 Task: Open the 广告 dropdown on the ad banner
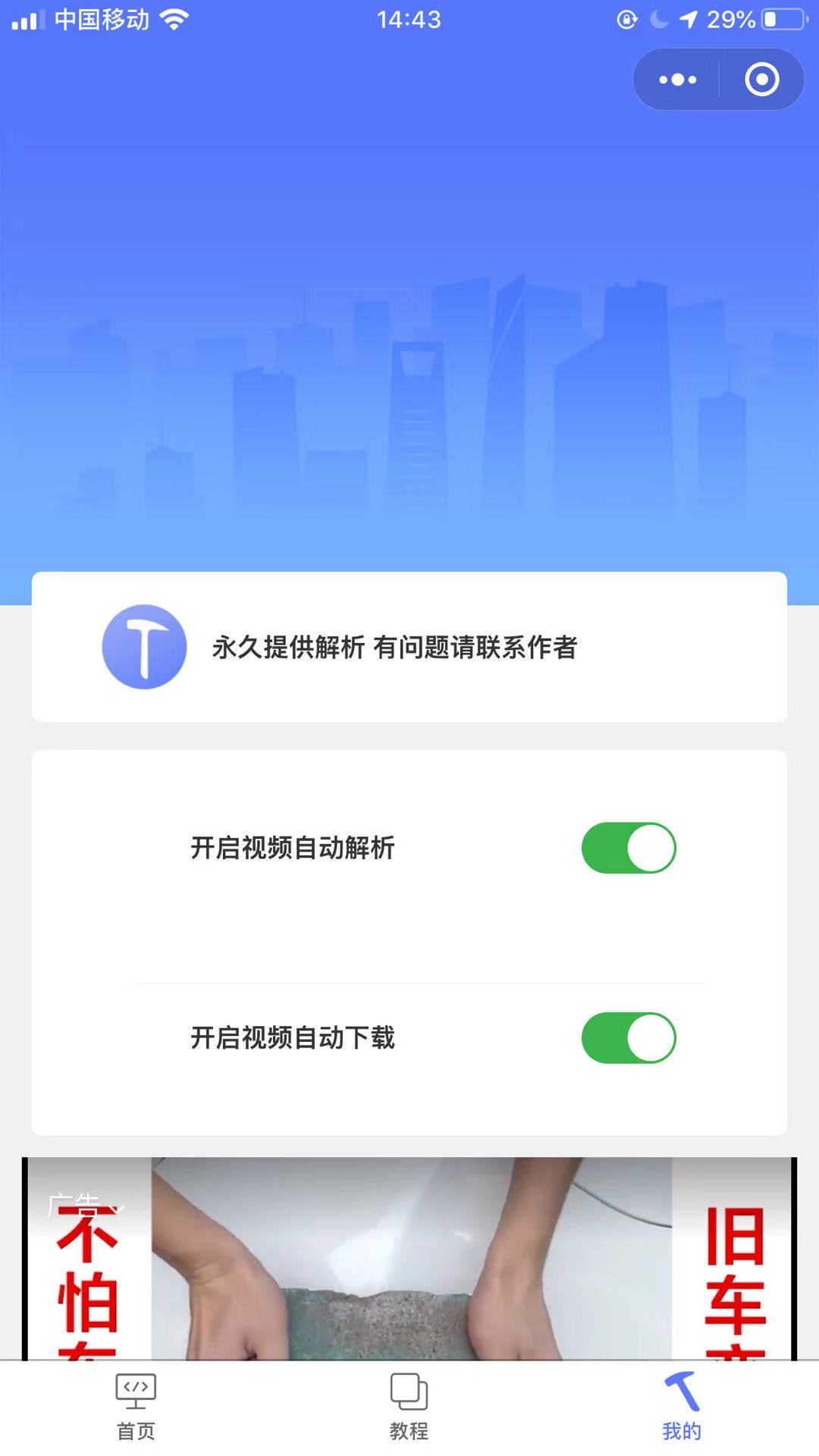click(x=85, y=1205)
